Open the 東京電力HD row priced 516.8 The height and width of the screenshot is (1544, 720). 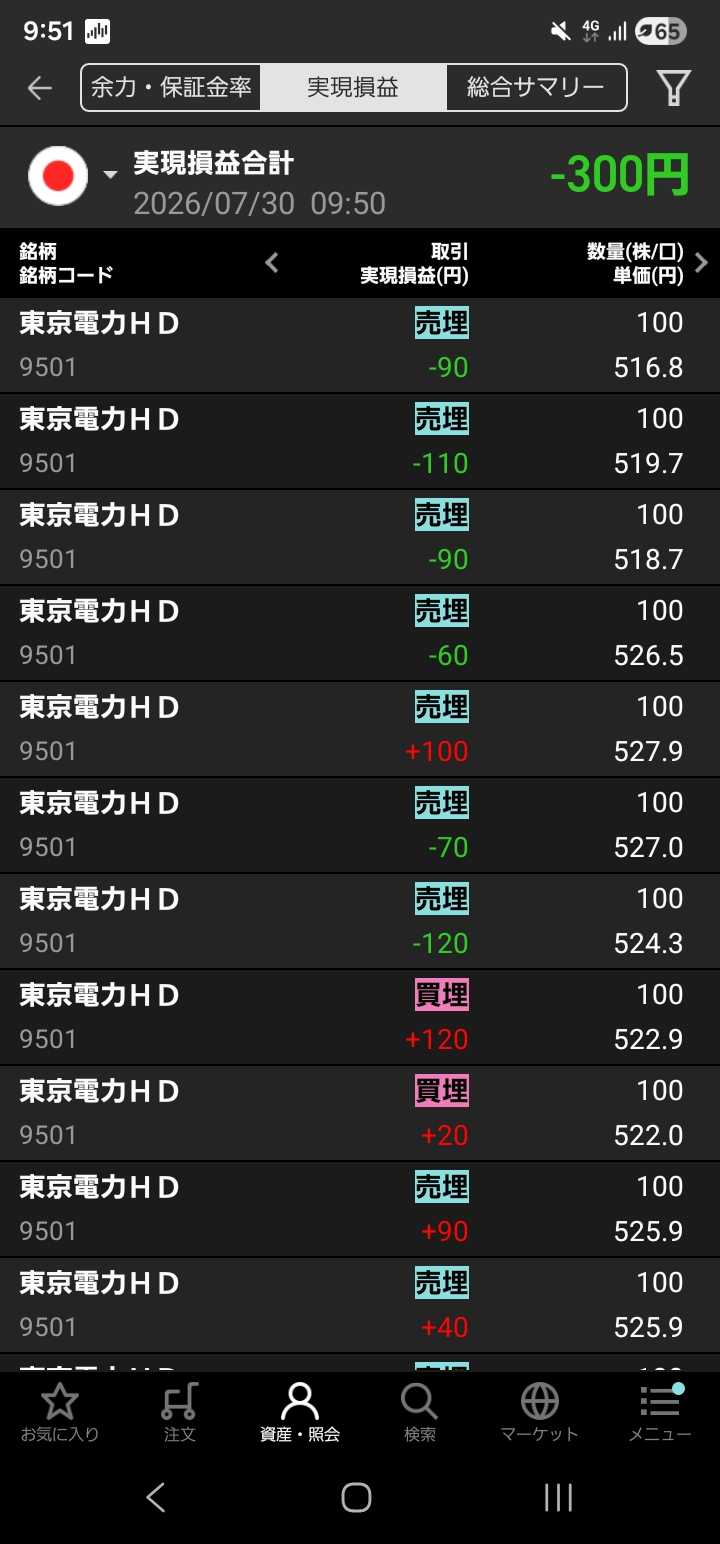360,345
